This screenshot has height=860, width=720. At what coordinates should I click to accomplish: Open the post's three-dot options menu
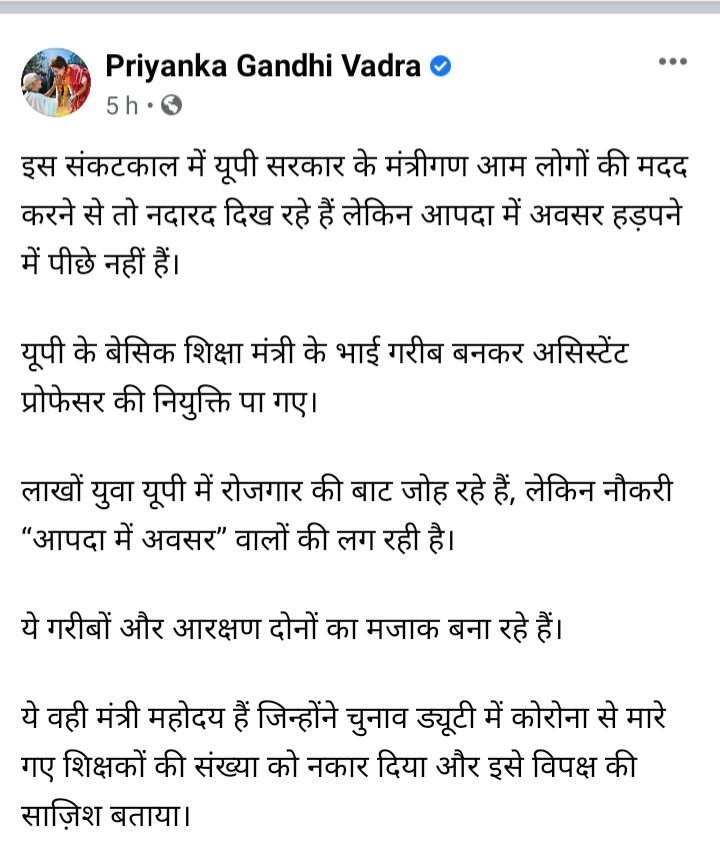(x=672, y=62)
